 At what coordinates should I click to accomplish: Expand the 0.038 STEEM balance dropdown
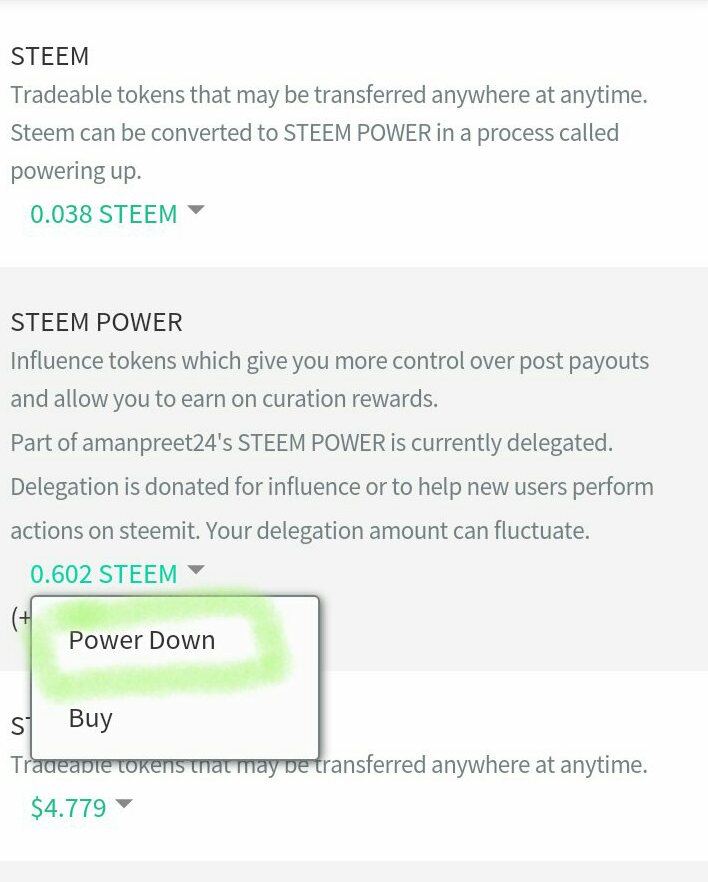pos(117,214)
